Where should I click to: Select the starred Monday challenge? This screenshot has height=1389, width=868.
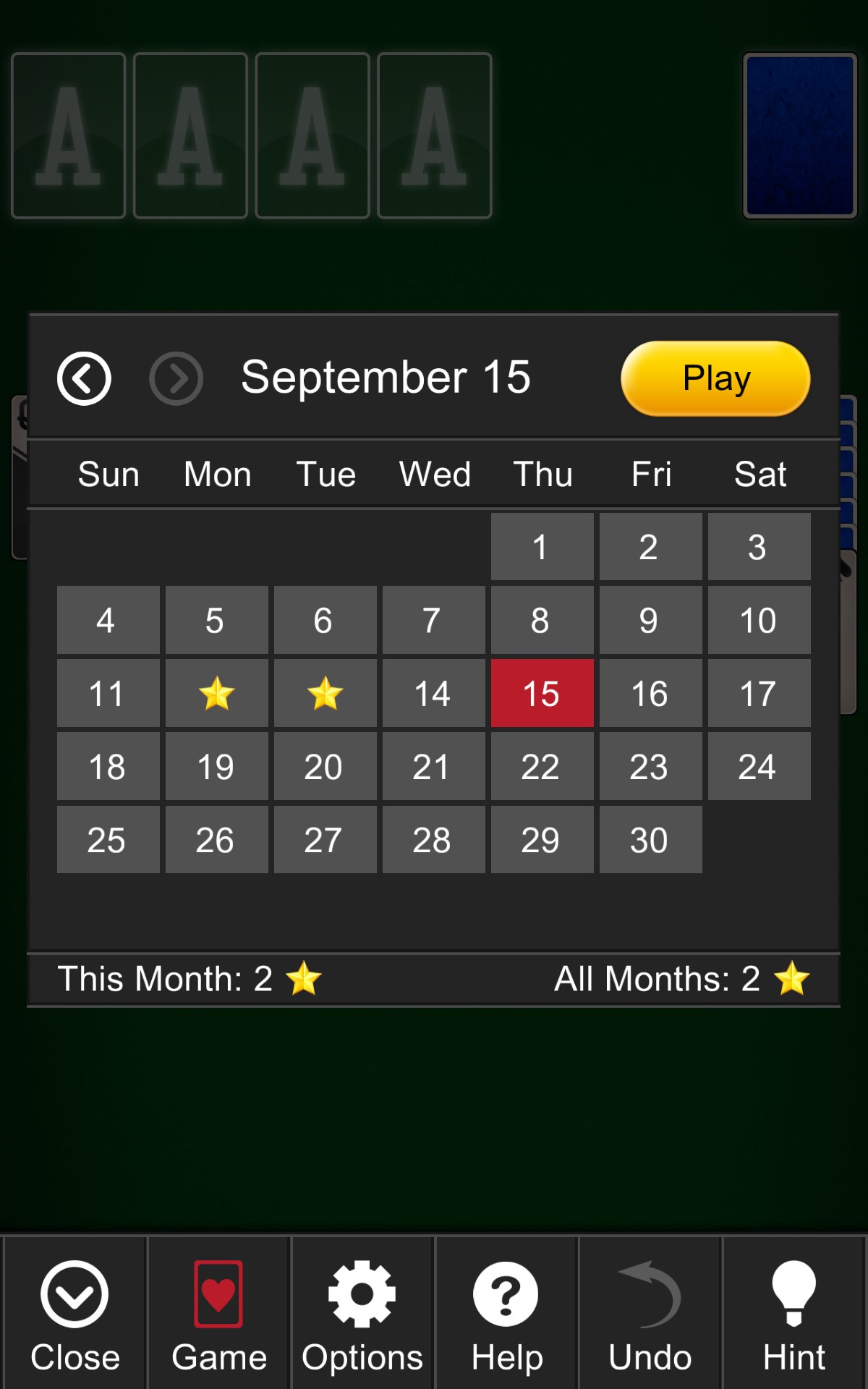coord(216,694)
